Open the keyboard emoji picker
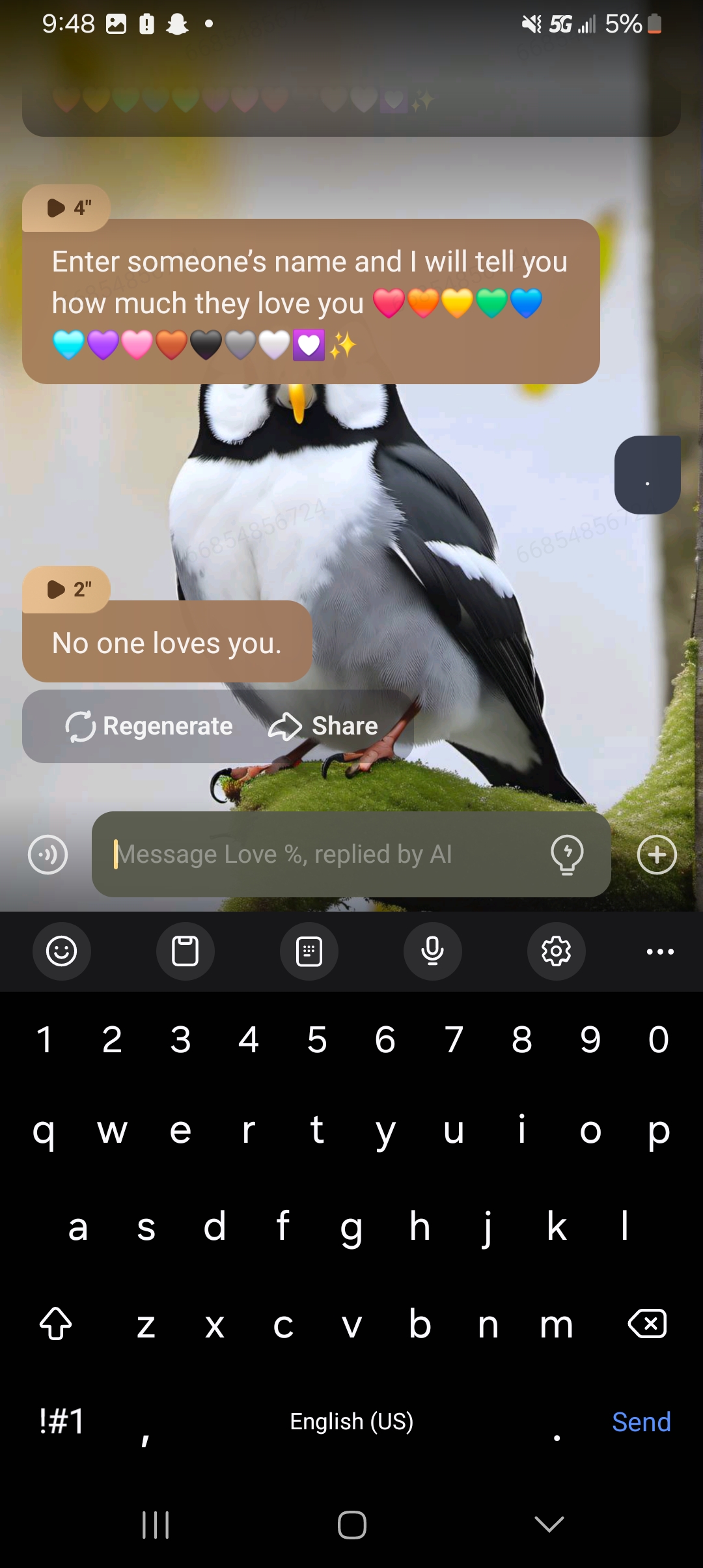 coord(62,951)
